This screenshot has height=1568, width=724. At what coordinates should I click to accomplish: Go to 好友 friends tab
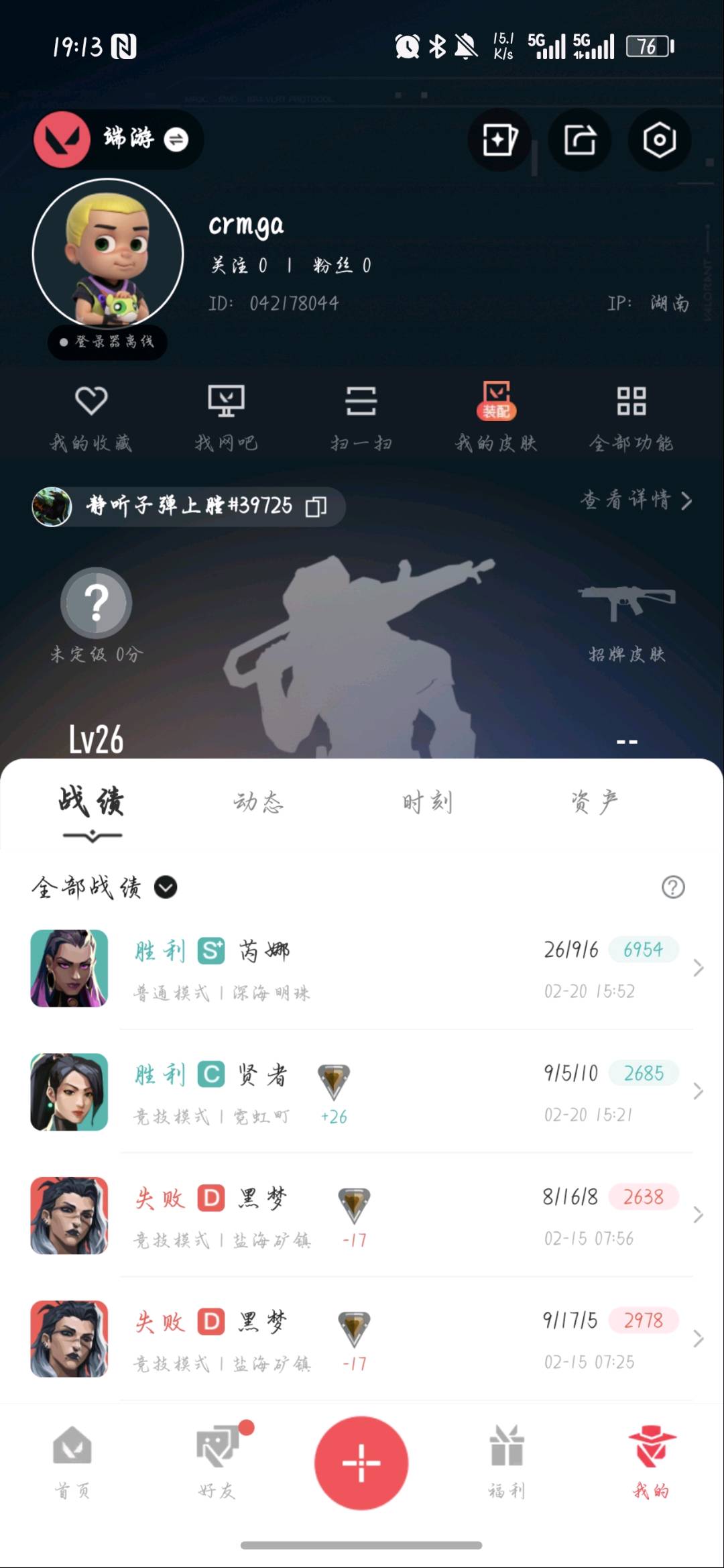tap(217, 1462)
